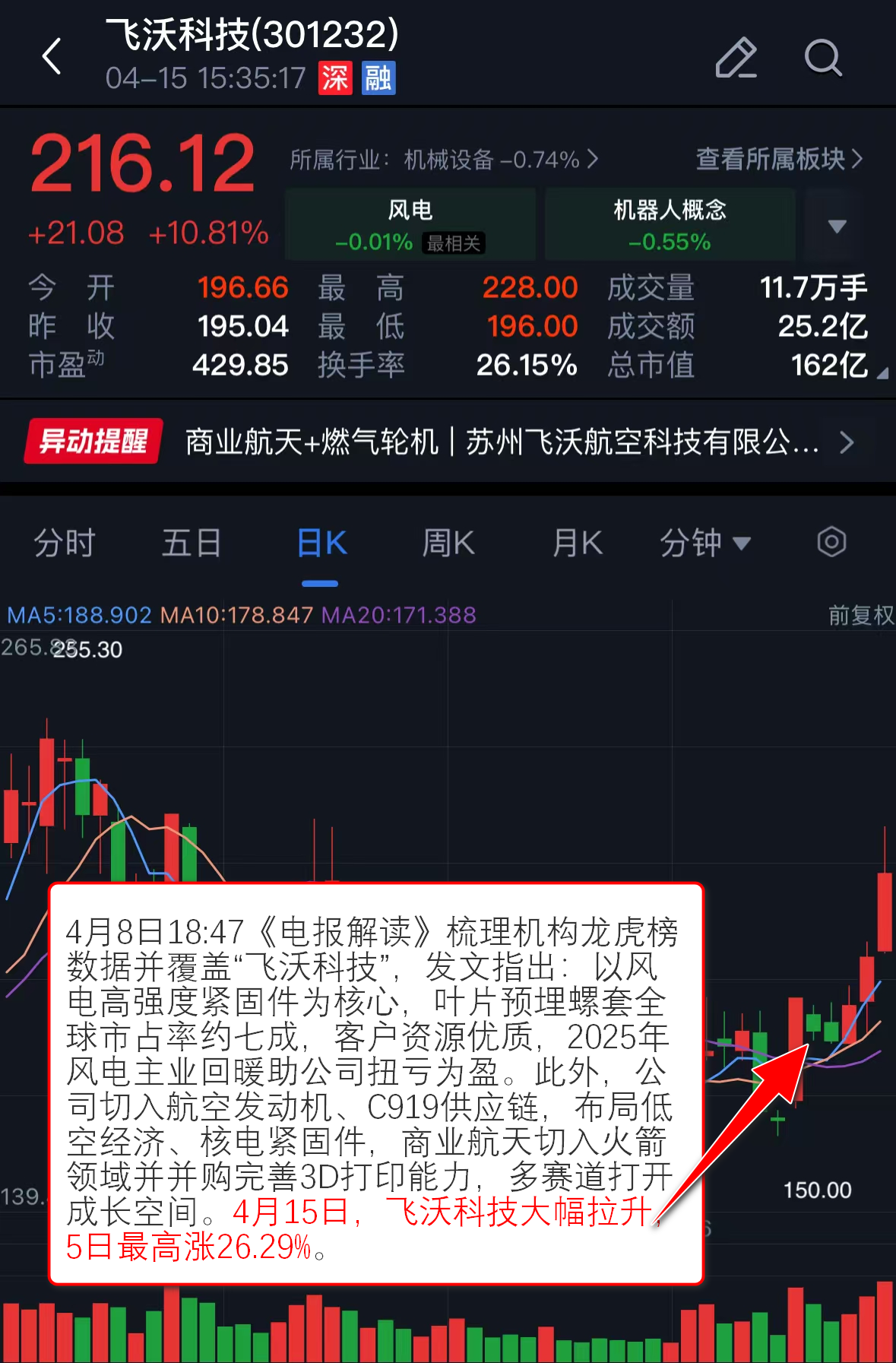Image resolution: width=896 pixels, height=1363 pixels.
Task: Expand more sectors with the dropdown arrow
Action: (837, 226)
